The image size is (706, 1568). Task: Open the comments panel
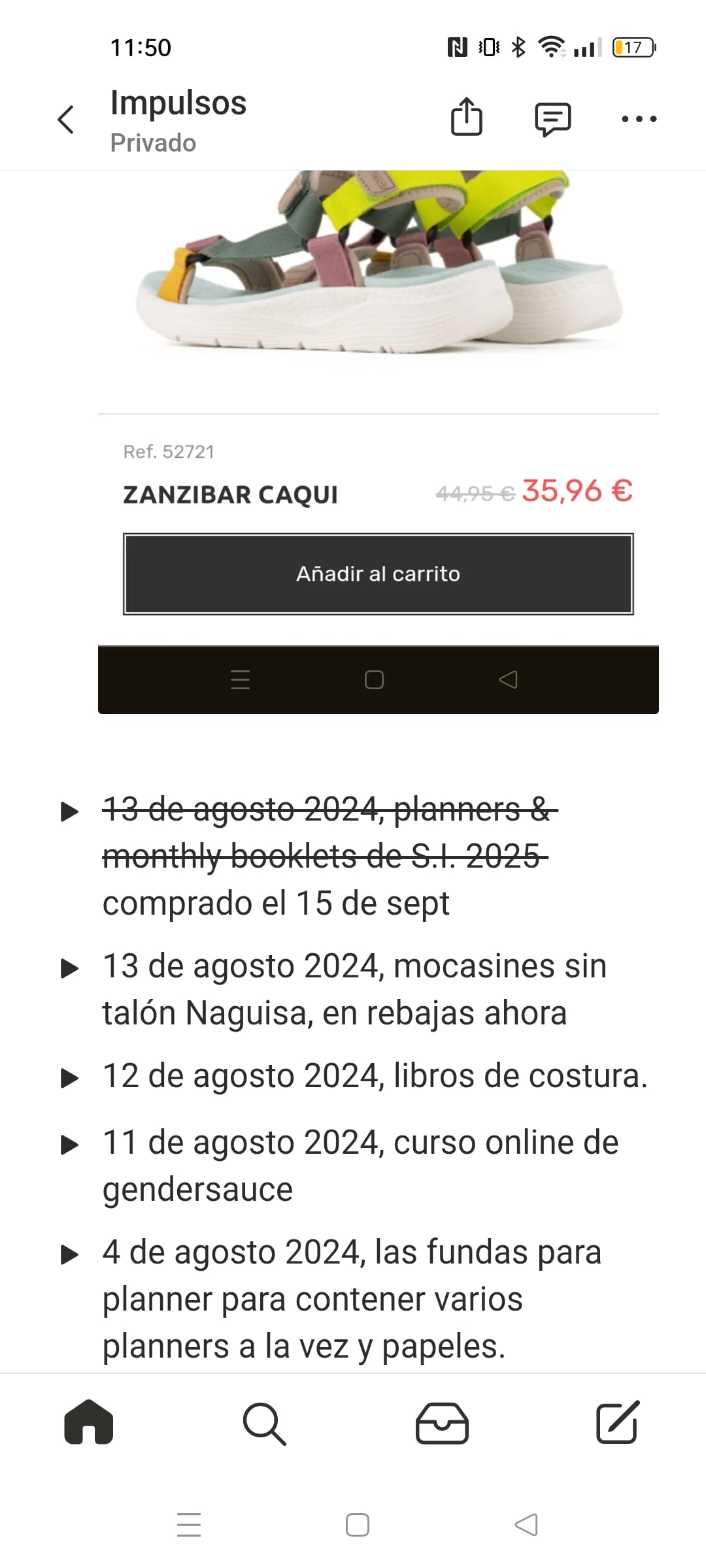click(x=553, y=119)
